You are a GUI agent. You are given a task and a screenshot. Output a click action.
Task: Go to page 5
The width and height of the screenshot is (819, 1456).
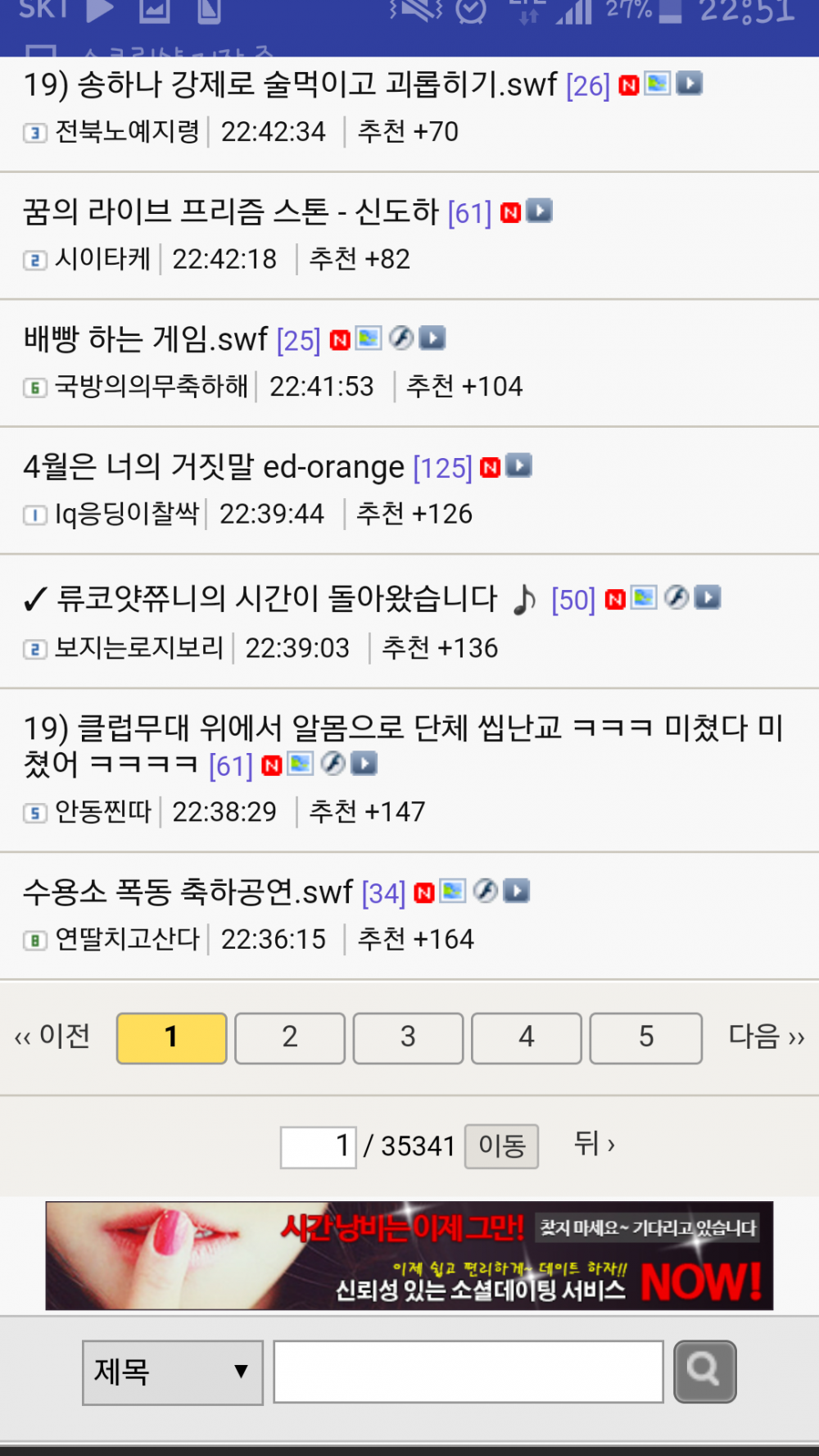[x=645, y=1037]
